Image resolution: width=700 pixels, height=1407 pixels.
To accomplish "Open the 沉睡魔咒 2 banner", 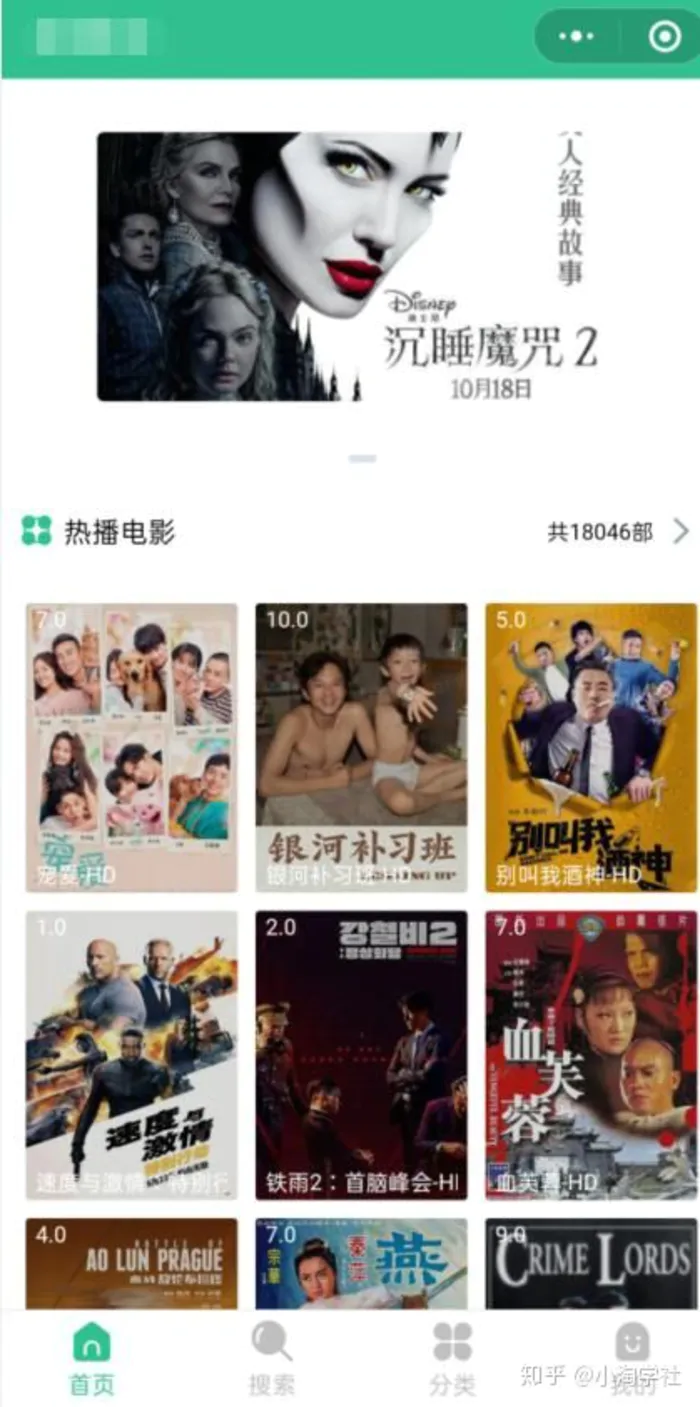I will click(x=350, y=267).
